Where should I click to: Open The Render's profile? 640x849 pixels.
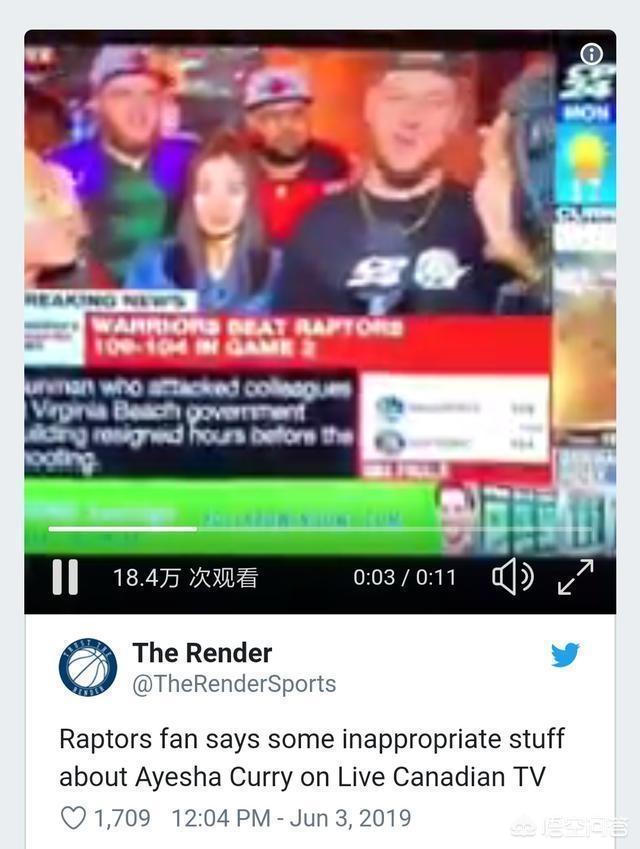202,653
